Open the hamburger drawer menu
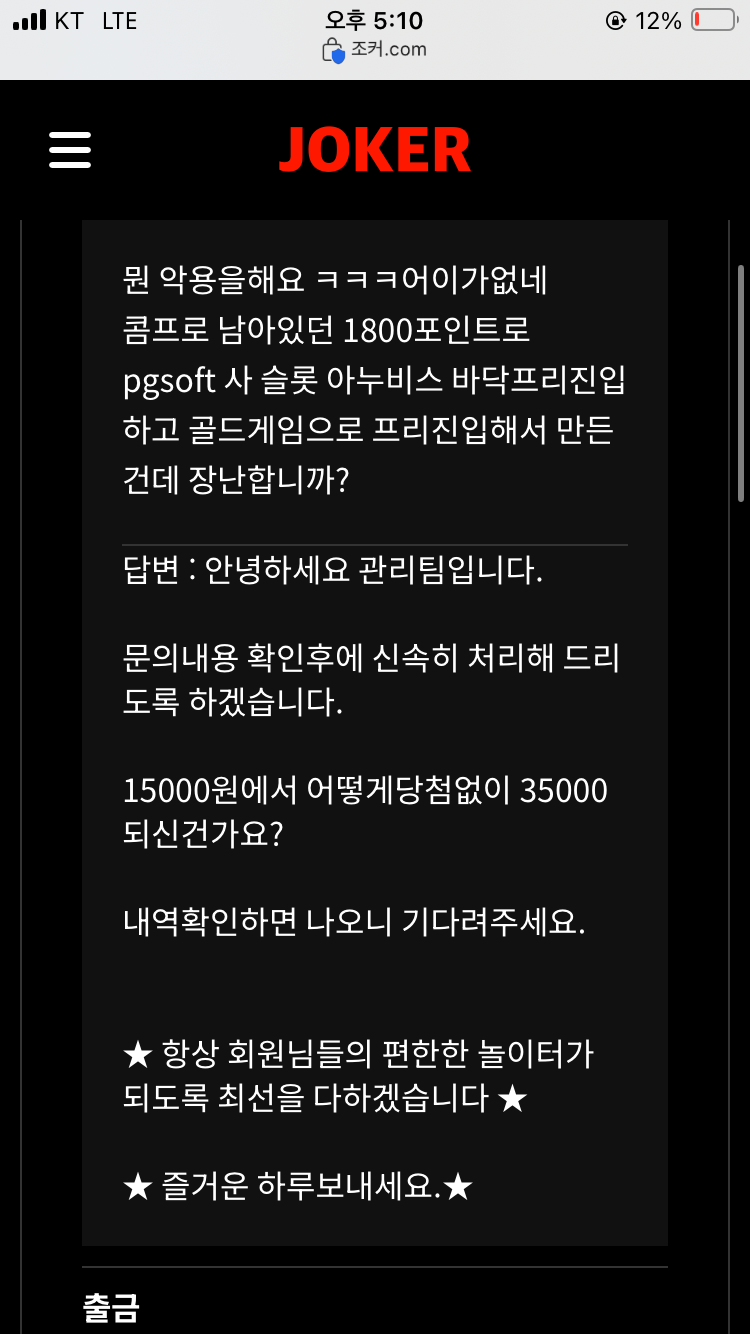The width and height of the screenshot is (750, 1334). pos(70,150)
